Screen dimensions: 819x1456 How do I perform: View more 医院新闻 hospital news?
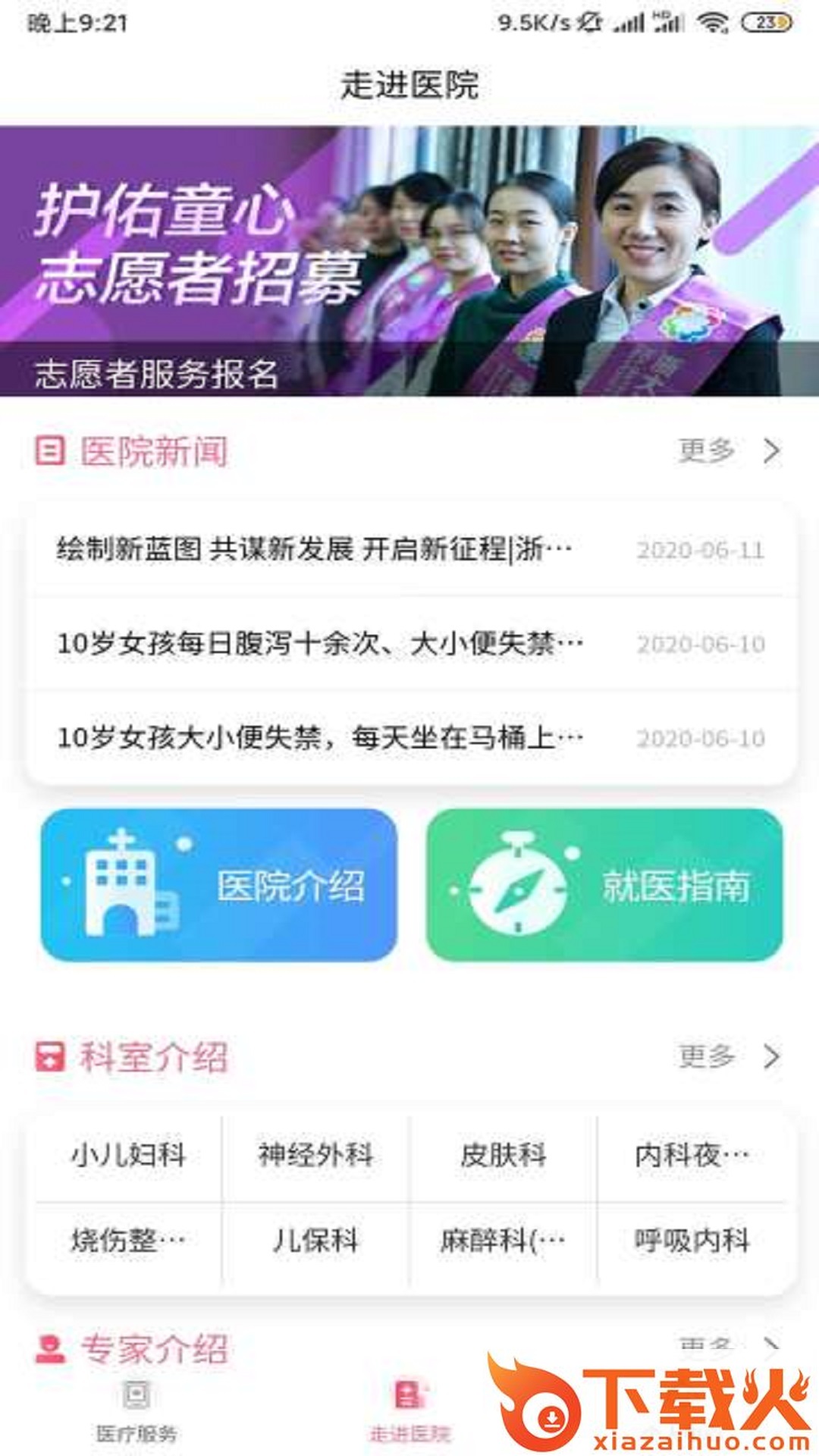728,450
